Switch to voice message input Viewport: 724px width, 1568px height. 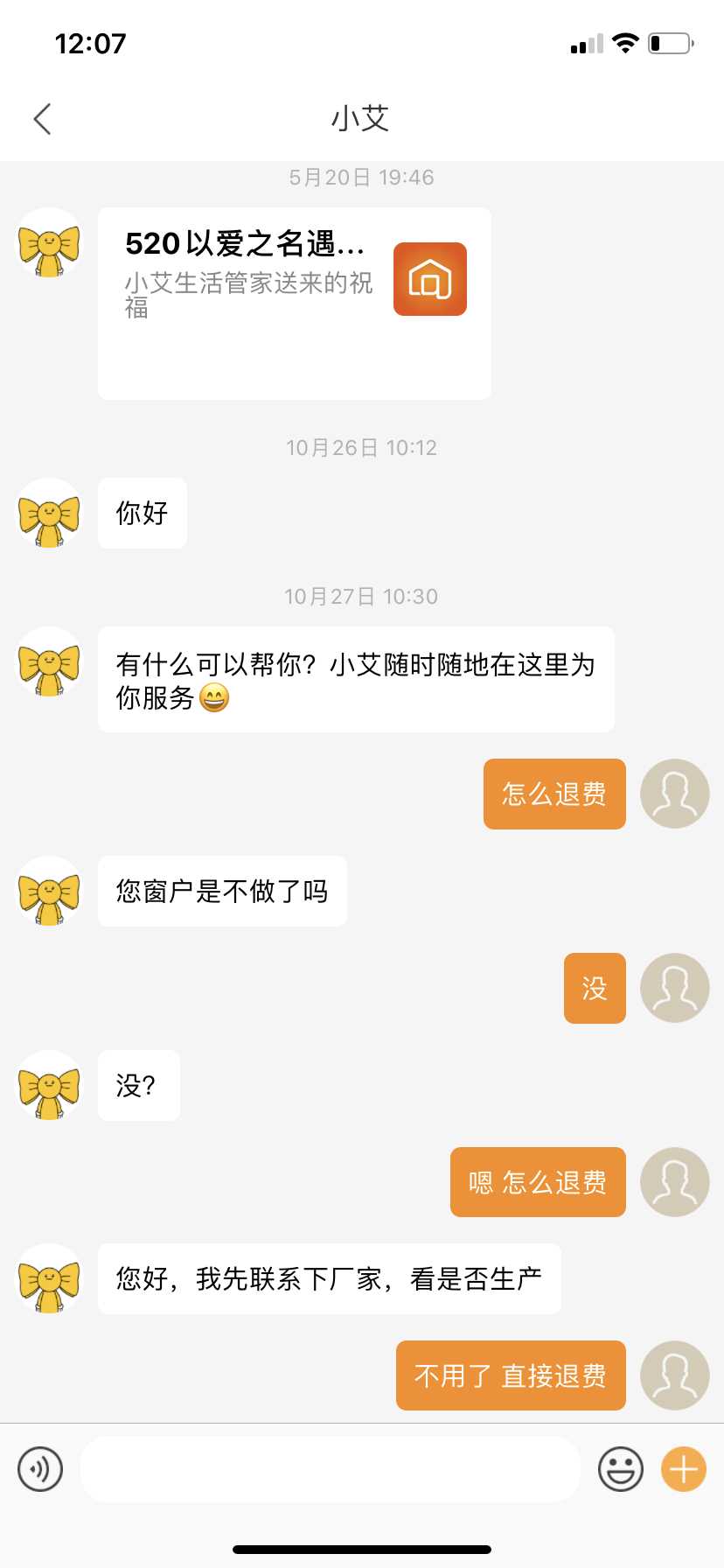click(x=40, y=1469)
